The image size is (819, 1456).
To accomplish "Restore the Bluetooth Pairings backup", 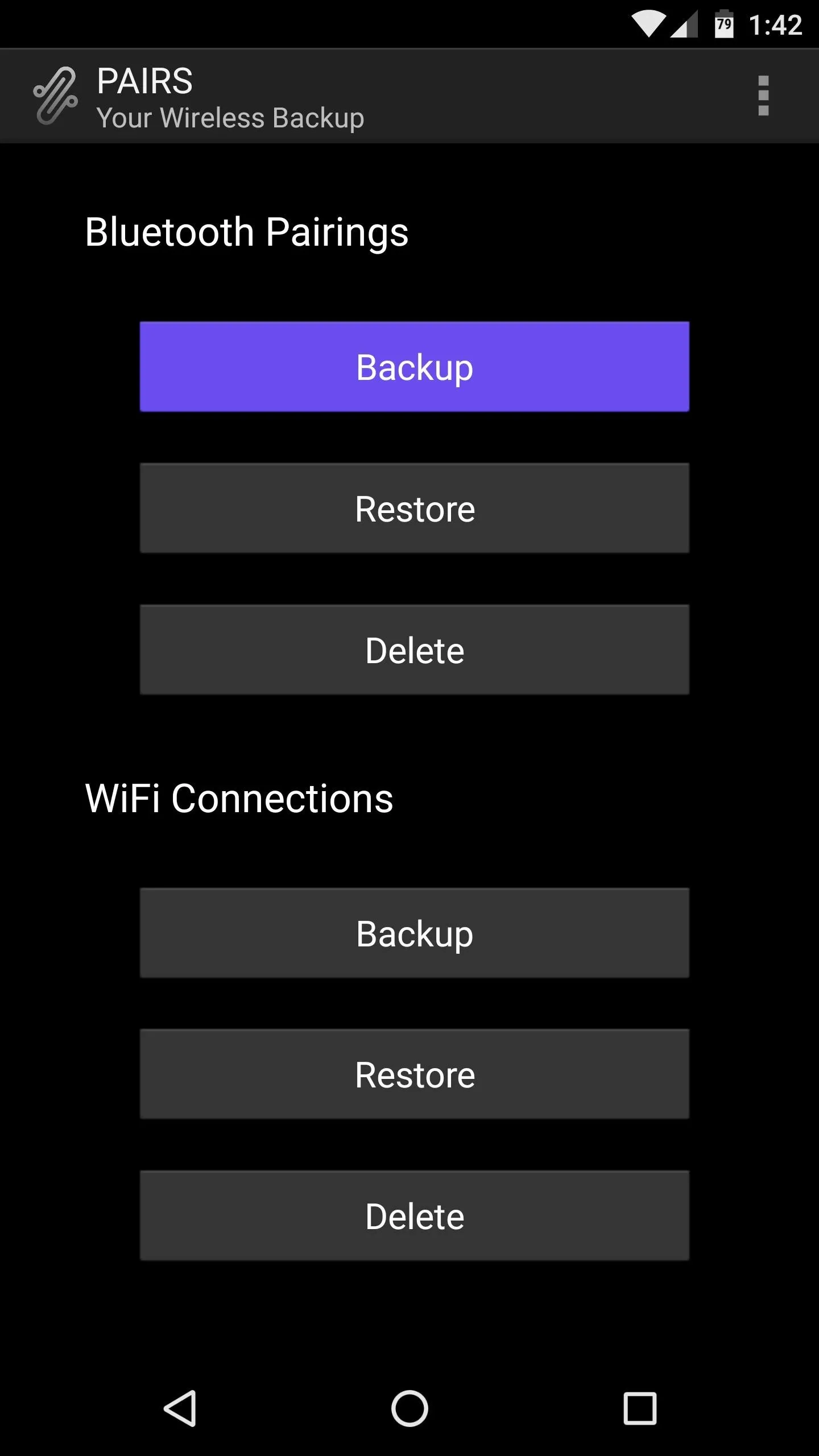I will (x=415, y=508).
